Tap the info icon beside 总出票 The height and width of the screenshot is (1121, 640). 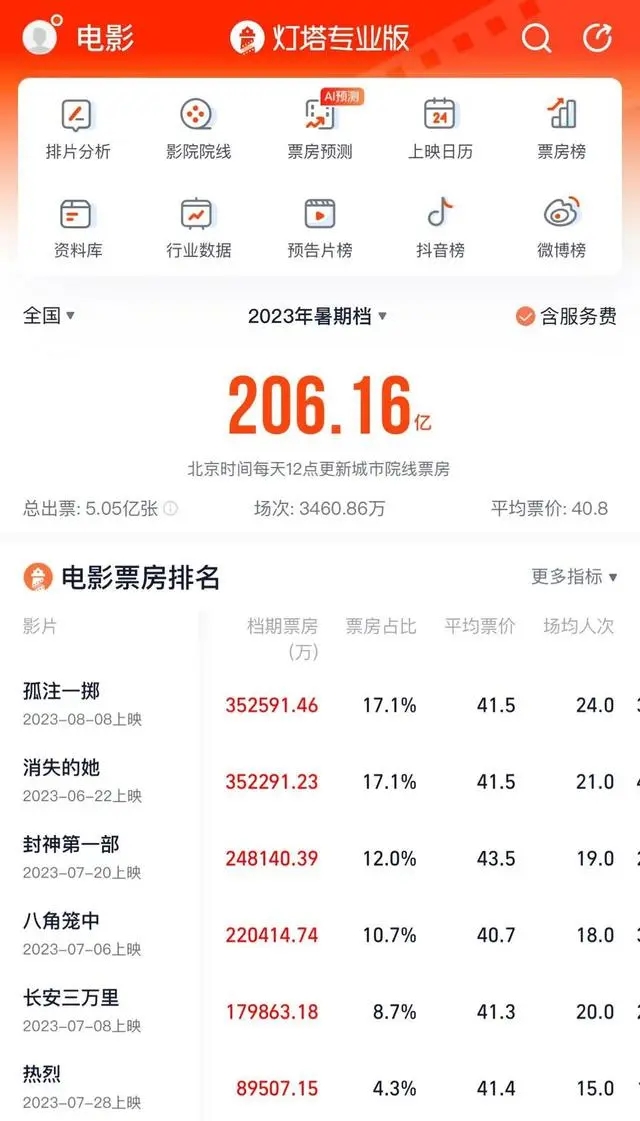pos(170,509)
